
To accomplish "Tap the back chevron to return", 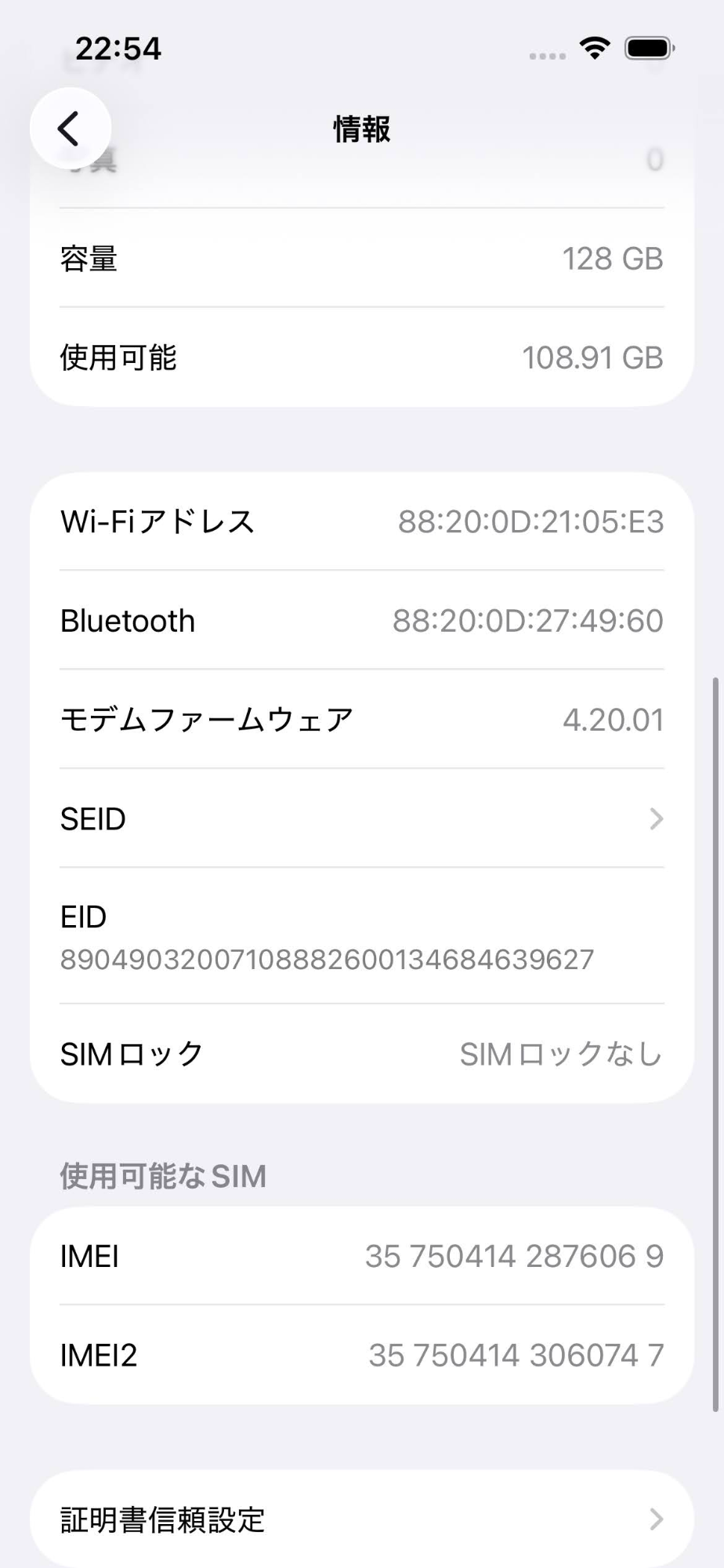I will coord(70,128).
